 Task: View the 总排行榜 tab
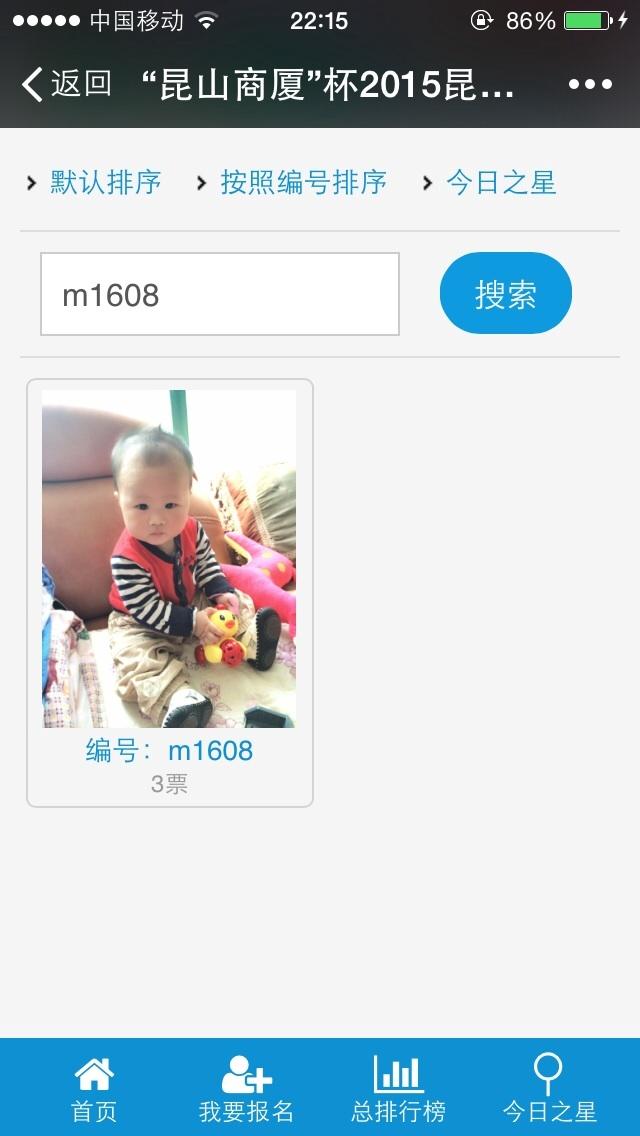coord(398,1088)
